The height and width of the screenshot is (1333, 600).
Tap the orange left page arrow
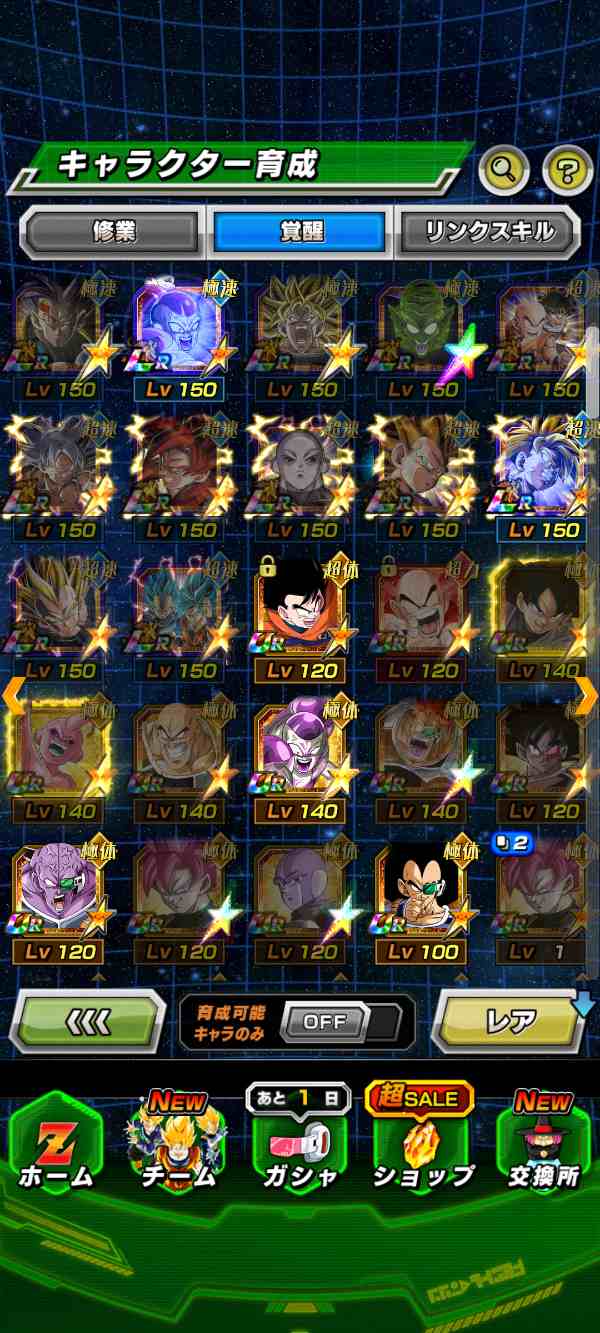click(13, 694)
